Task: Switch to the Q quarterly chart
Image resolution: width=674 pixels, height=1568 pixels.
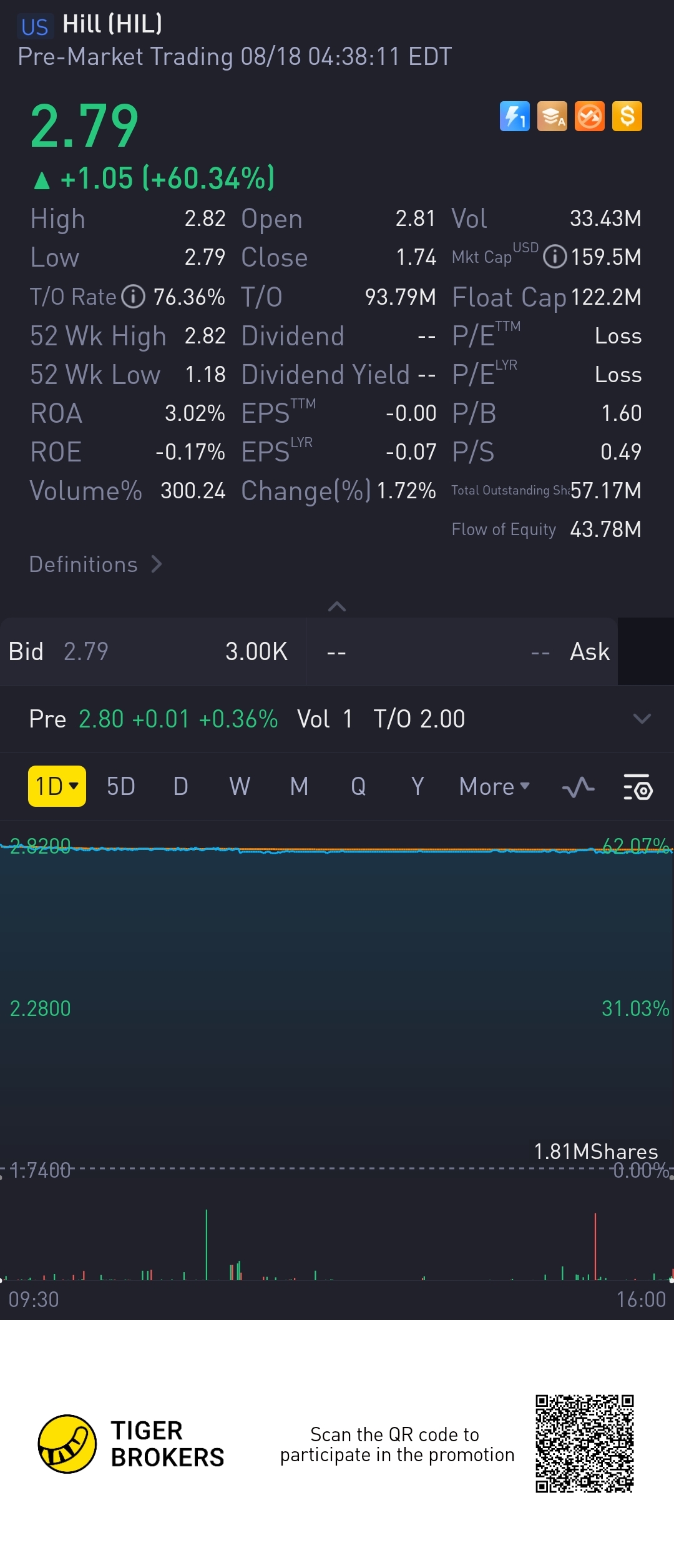Action: pos(358,786)
